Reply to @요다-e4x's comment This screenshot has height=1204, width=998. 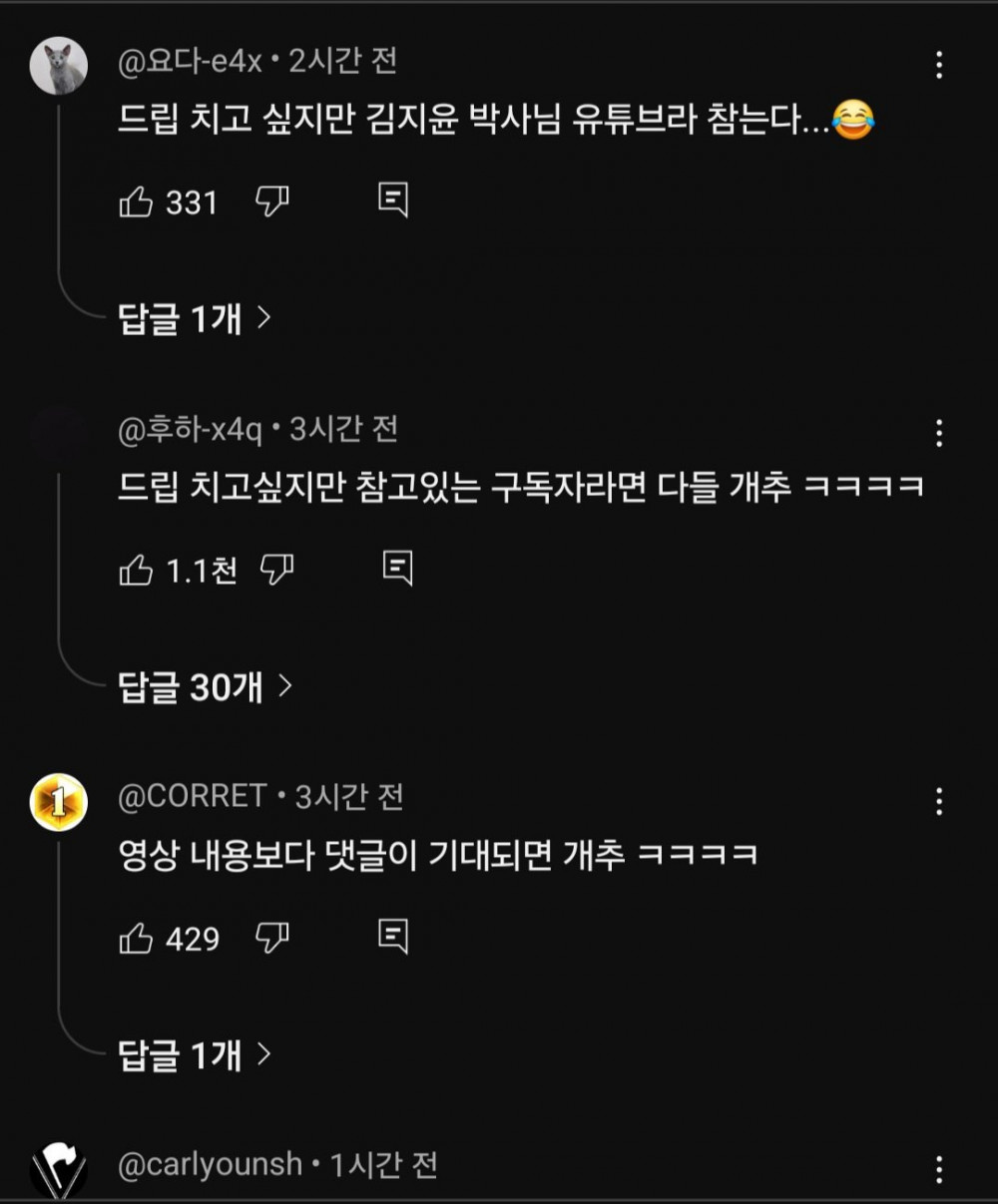[x=393, y=201]
